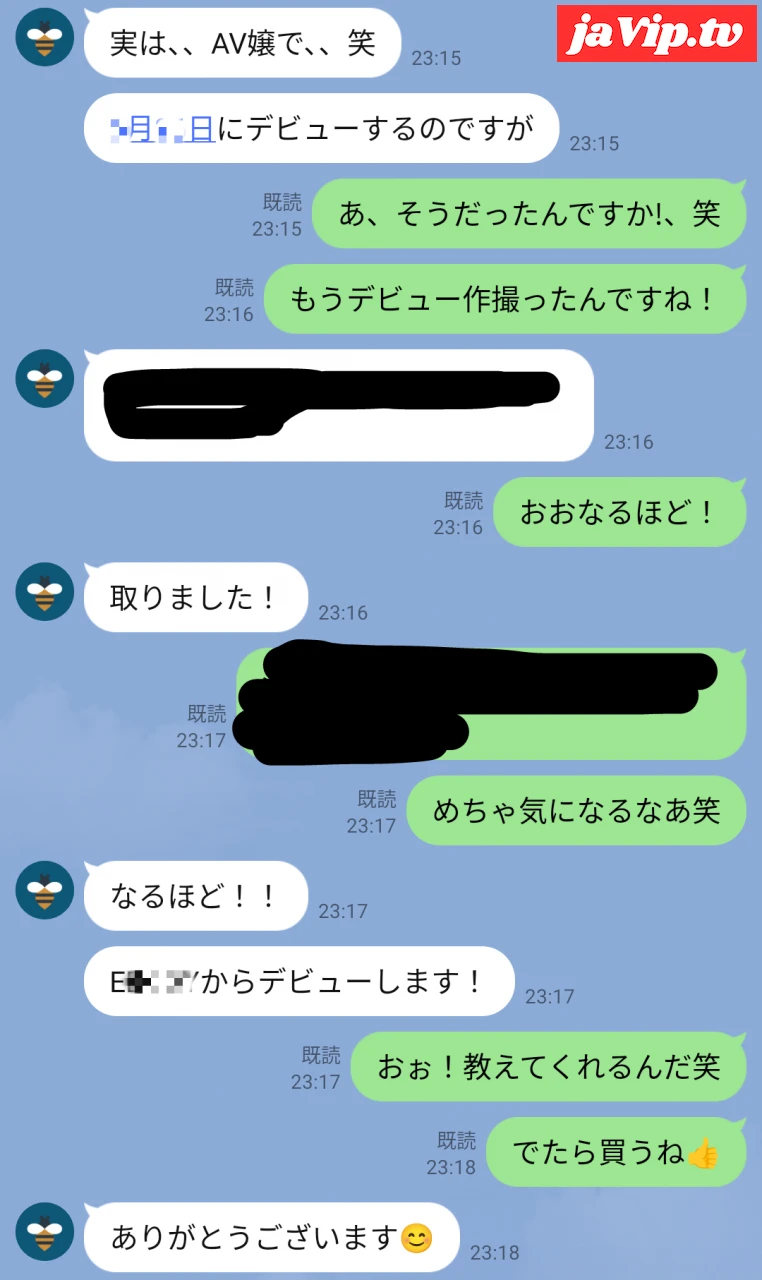Image resolution: width=762 pixels, height=1280 pixels.
Task: Click the bee avatar next to "ありがとうございます"
Action: (43, 1232)
